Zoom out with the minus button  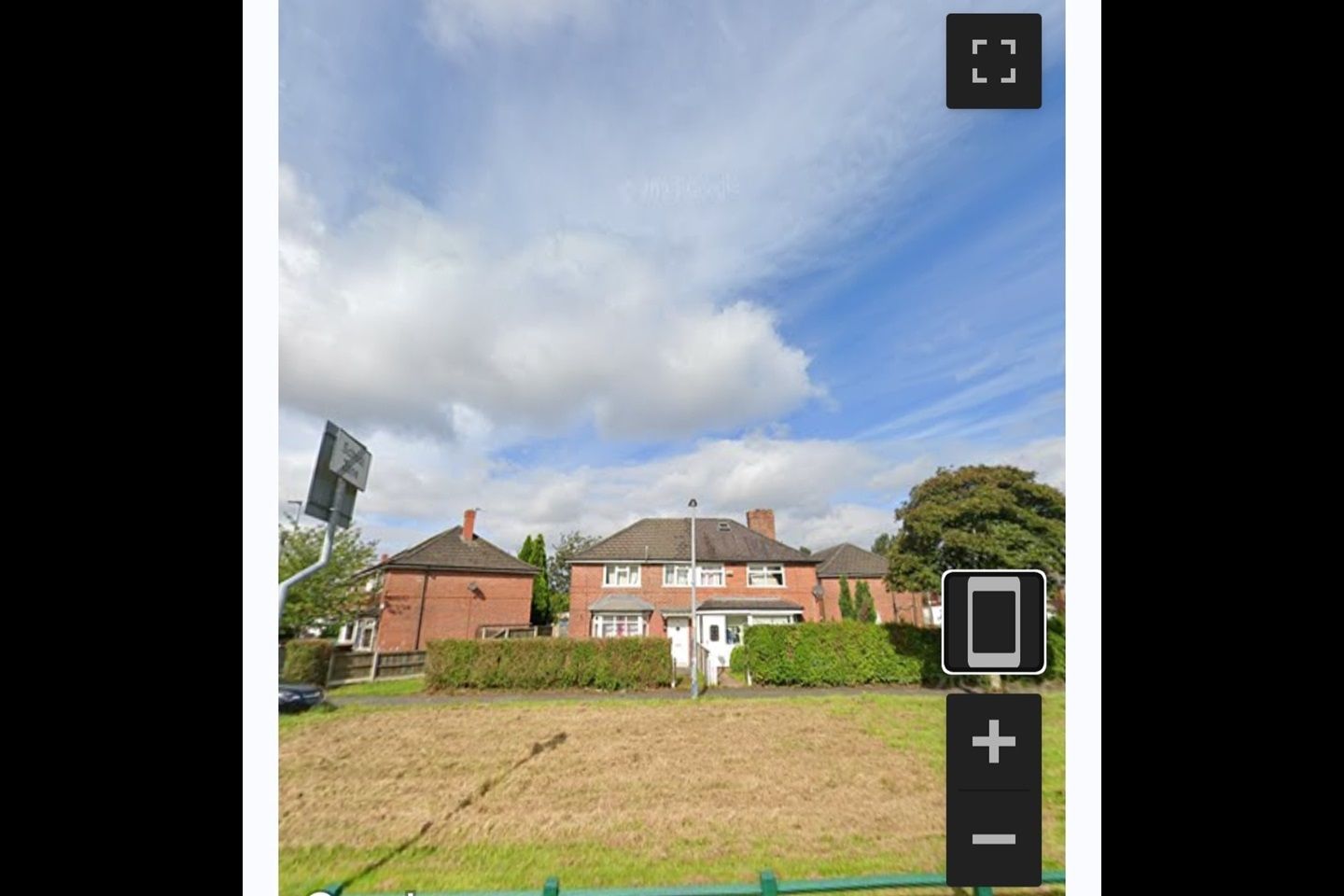tap(993, 838)
